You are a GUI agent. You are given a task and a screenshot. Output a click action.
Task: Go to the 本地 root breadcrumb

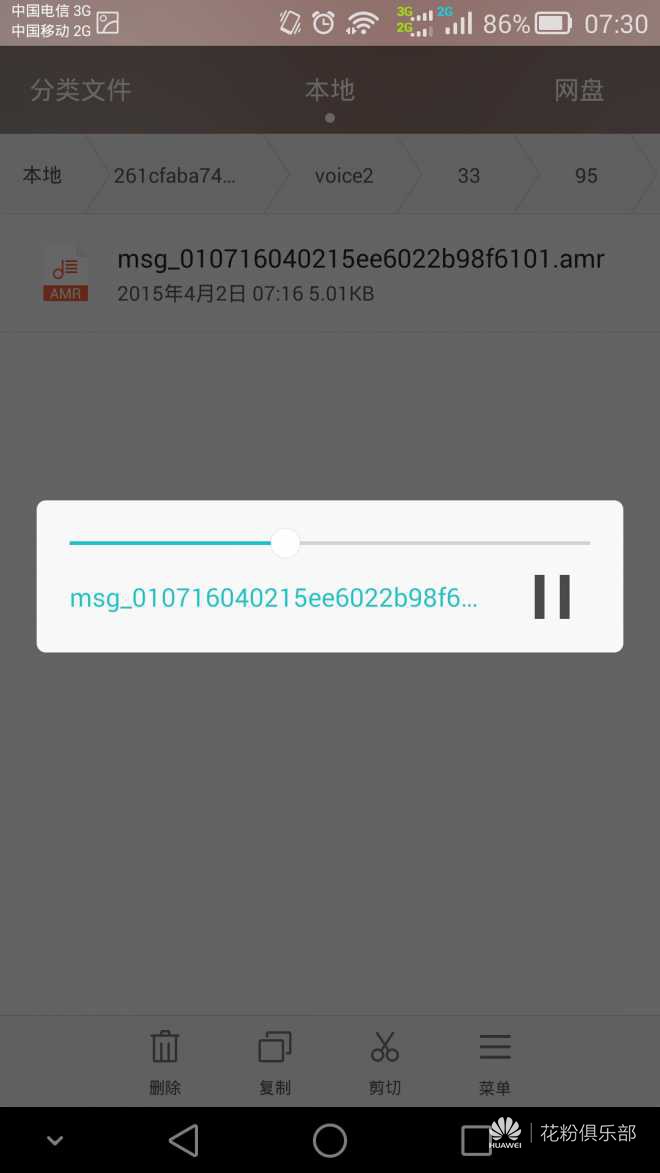coord(42,175)
